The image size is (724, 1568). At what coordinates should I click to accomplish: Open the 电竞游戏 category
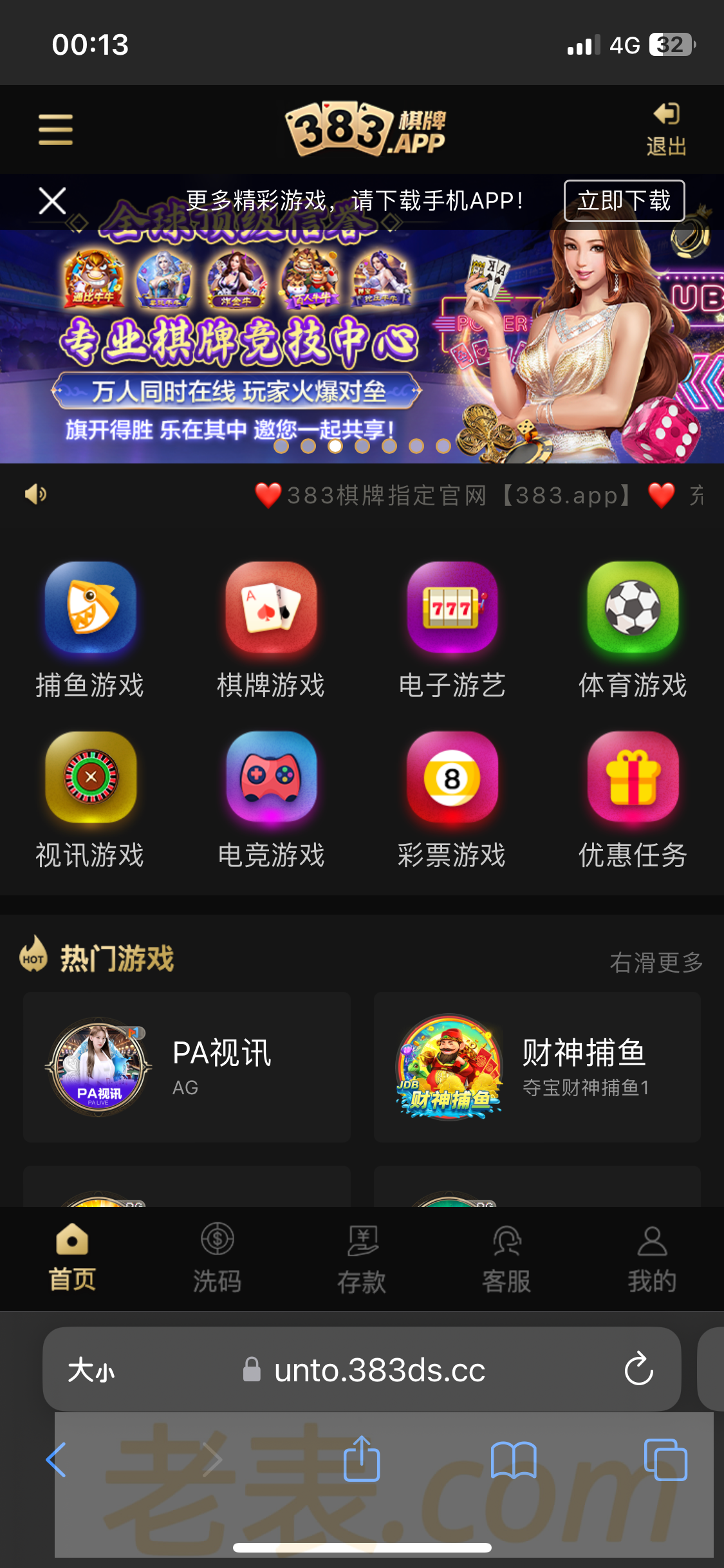271,799
